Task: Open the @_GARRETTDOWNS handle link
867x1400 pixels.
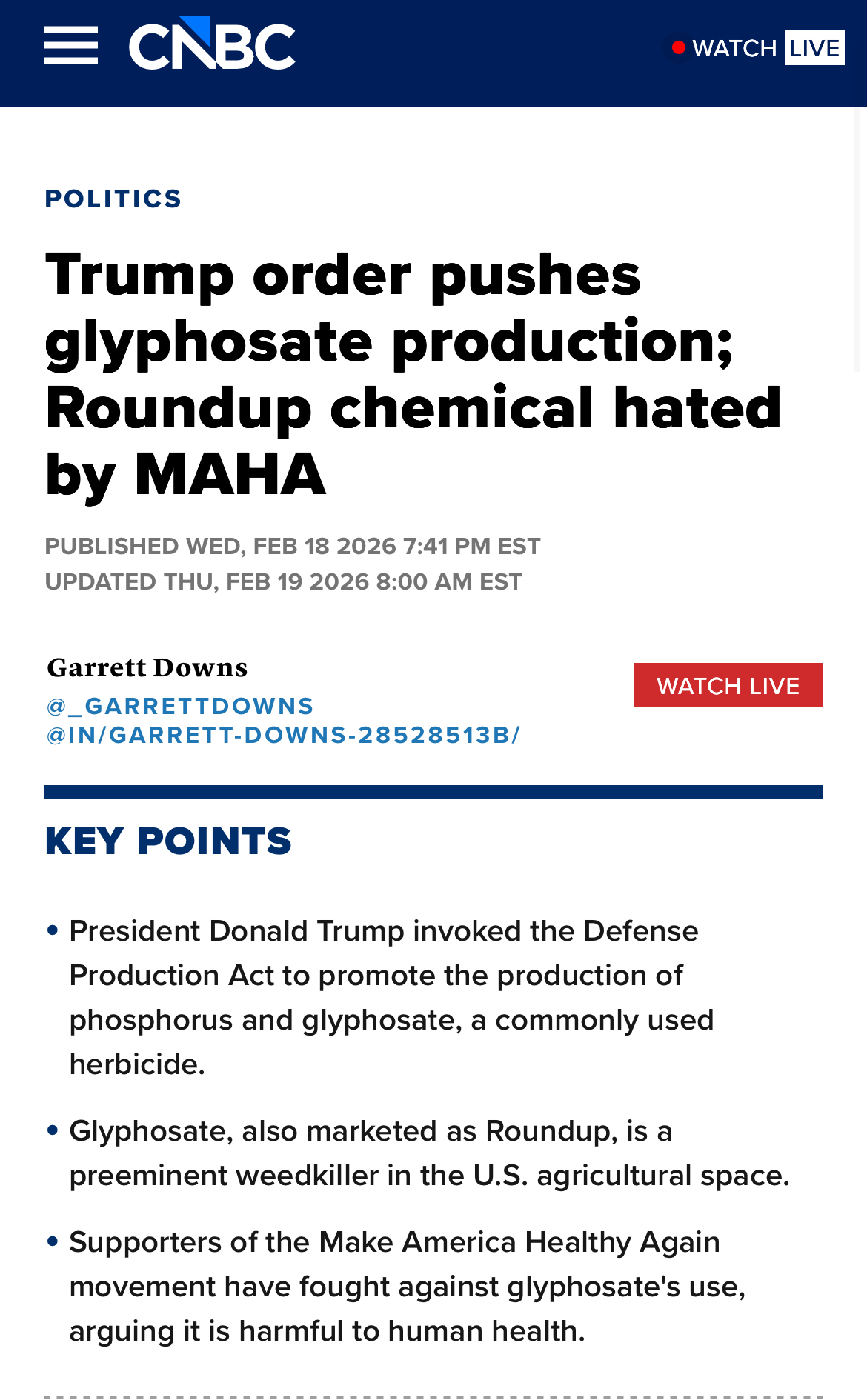Action: [180, 706]
